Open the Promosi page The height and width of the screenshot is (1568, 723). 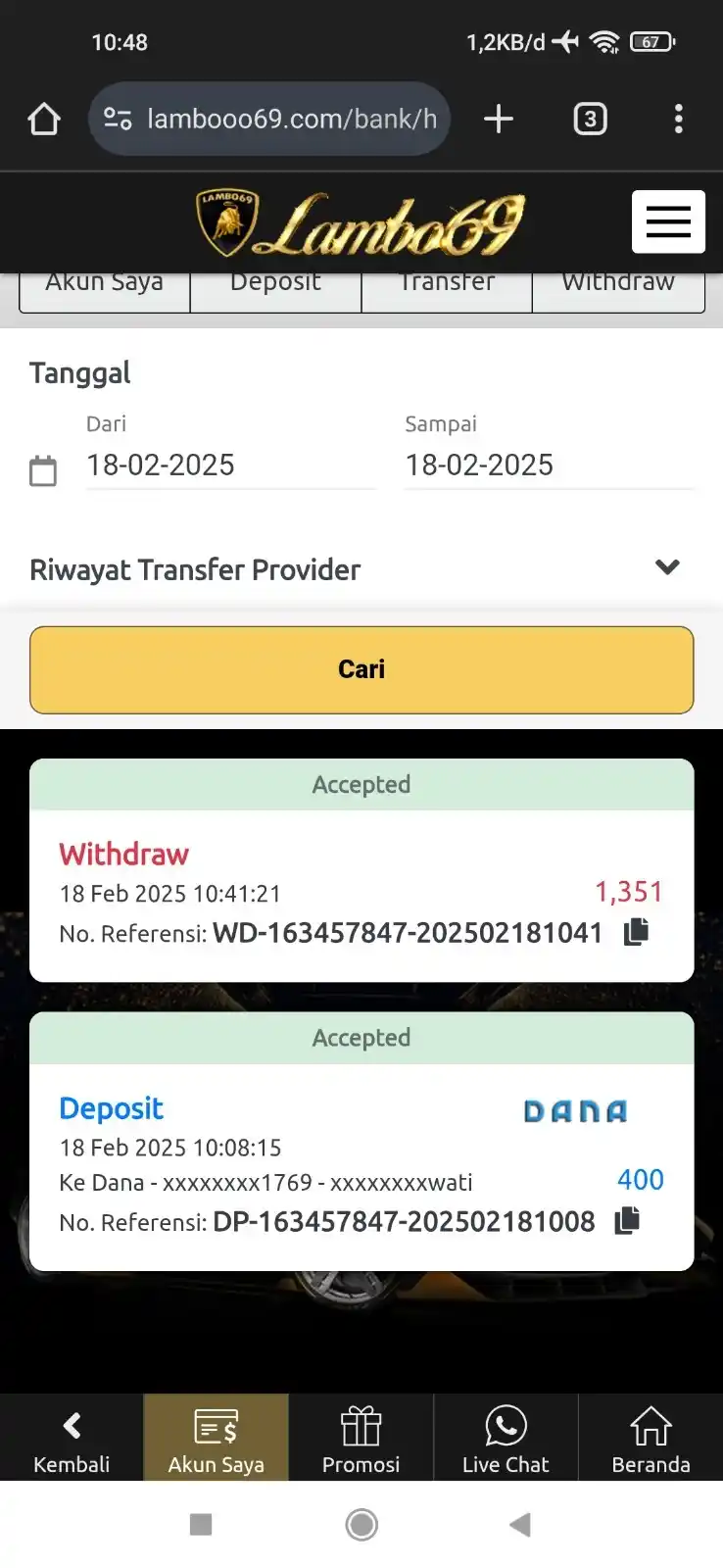click(361, 1439)
